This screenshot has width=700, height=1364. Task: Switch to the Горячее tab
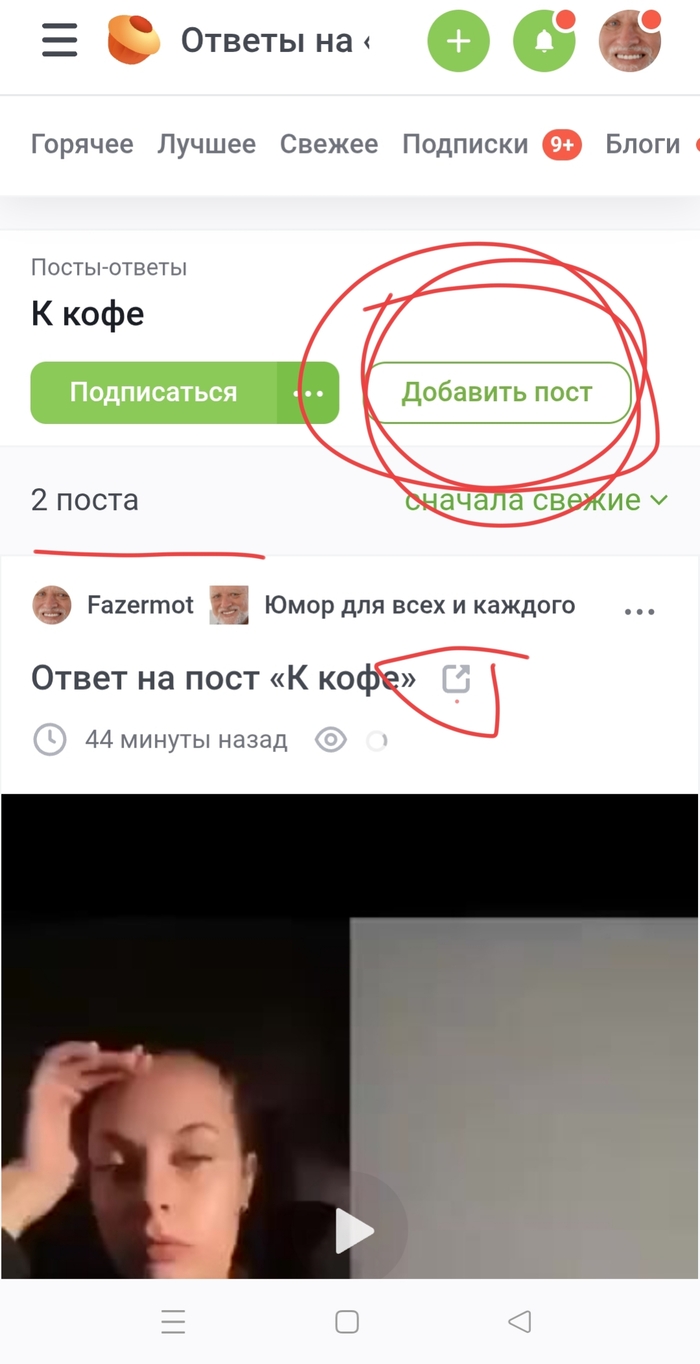point(82,144)
